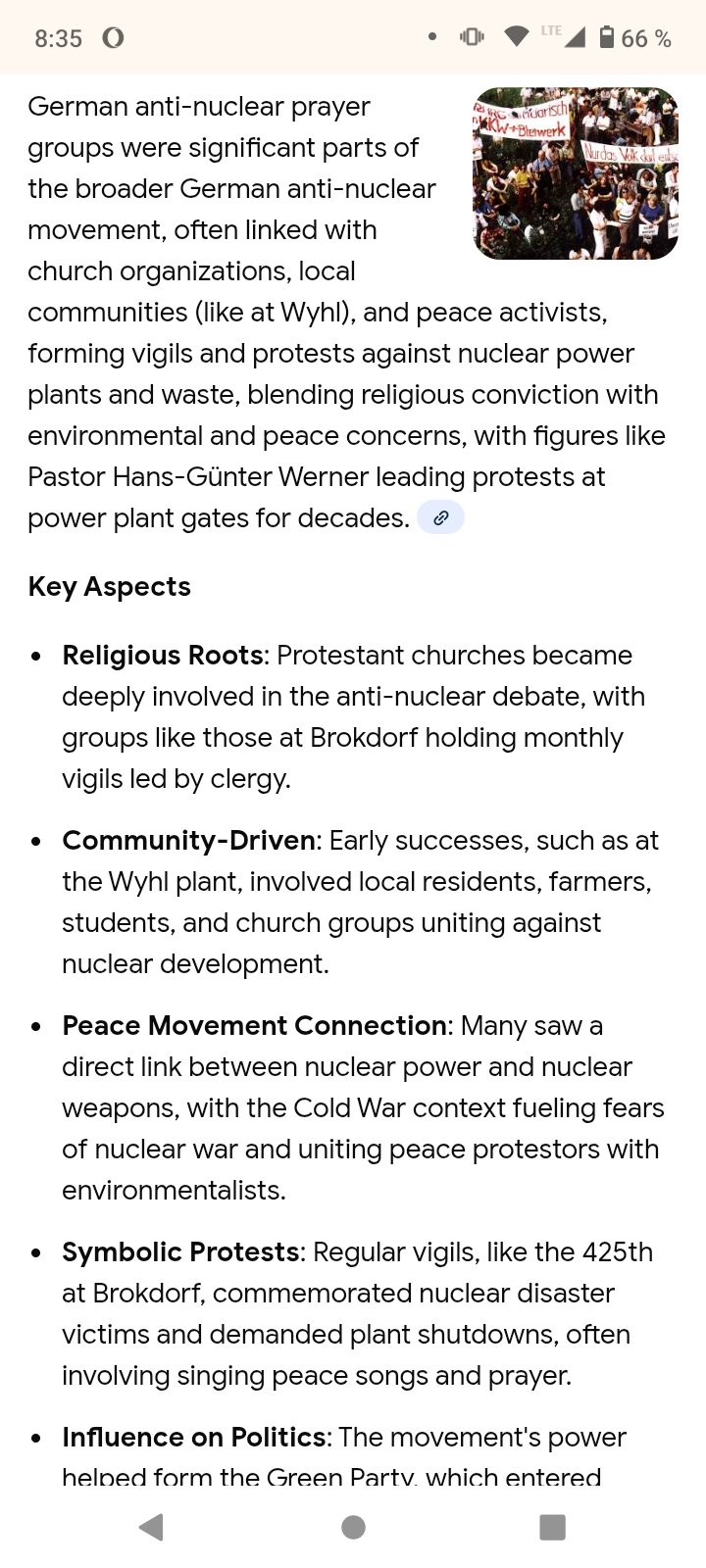This screenshot has width=706, height=1568.
Task: Show recent apps
Action: [553, 1527]
